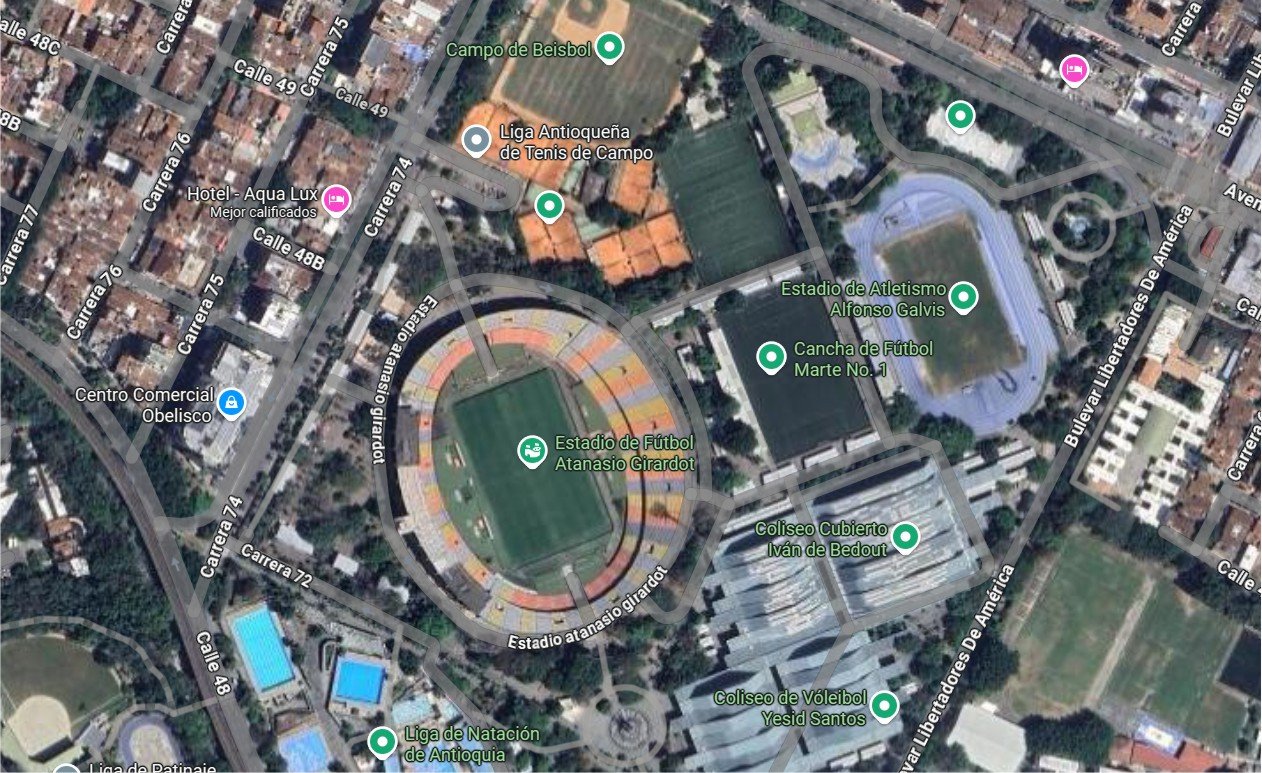This screenshot has width=1262, height=773.
Task: Open the unlabeled pink hotel pin
Action: 1073,69
